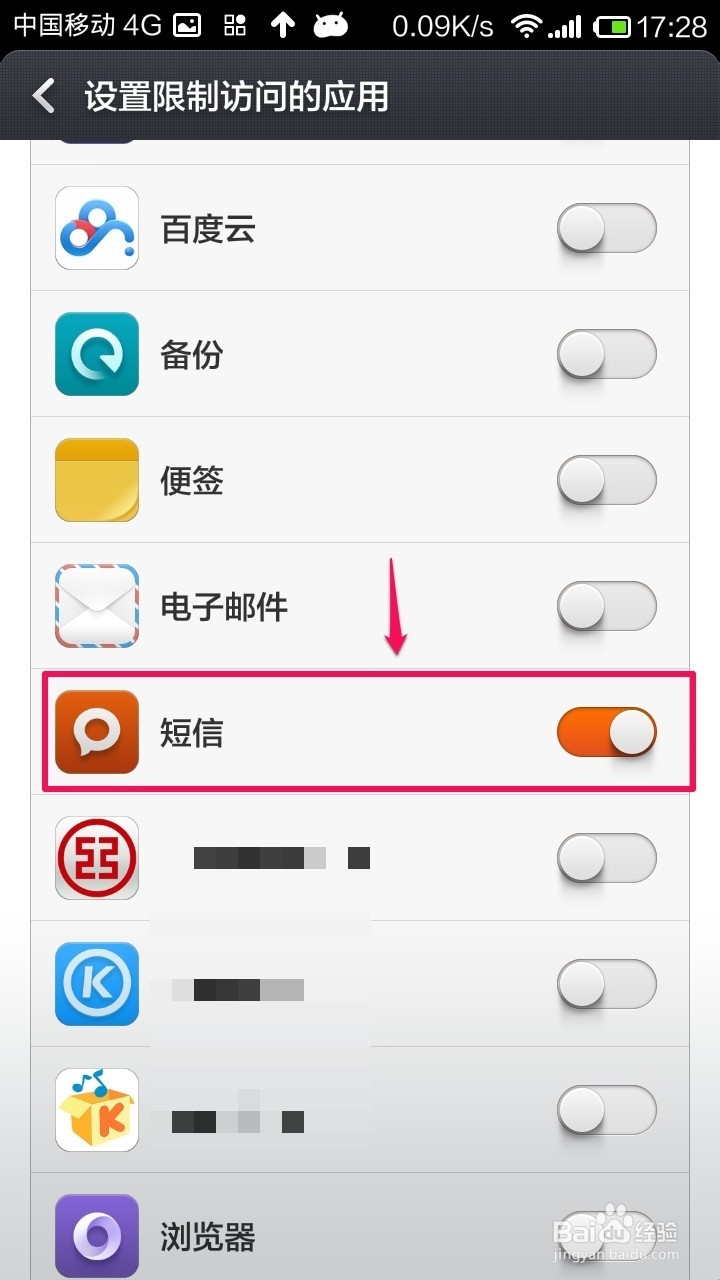Enable the 百度云 restriction switch
The height and width of the screenshot is (1280, 720).
click(606, 228)
